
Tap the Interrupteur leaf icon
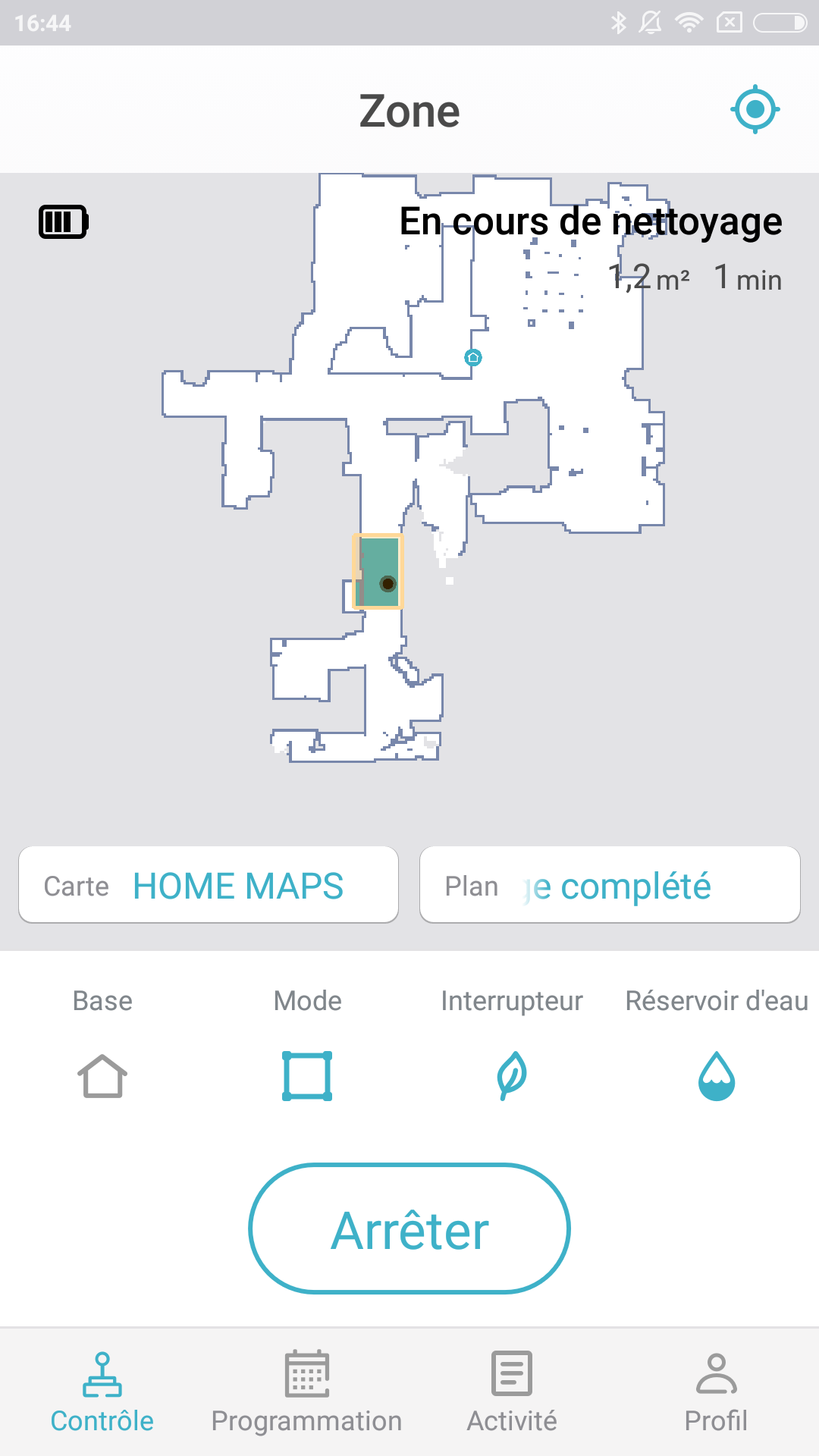click(512, 1075)
